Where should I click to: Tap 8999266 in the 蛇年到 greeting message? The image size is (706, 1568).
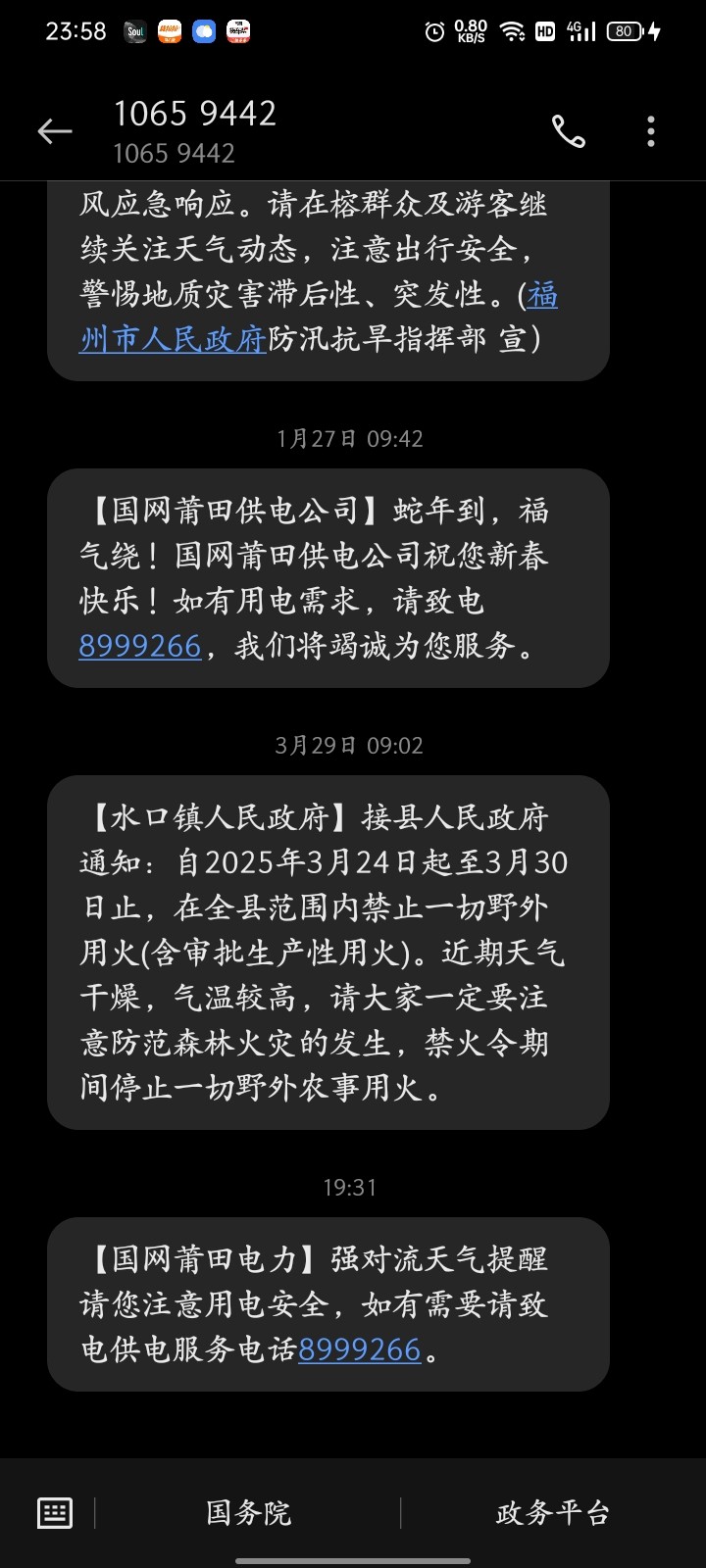[x=140, y=646]
